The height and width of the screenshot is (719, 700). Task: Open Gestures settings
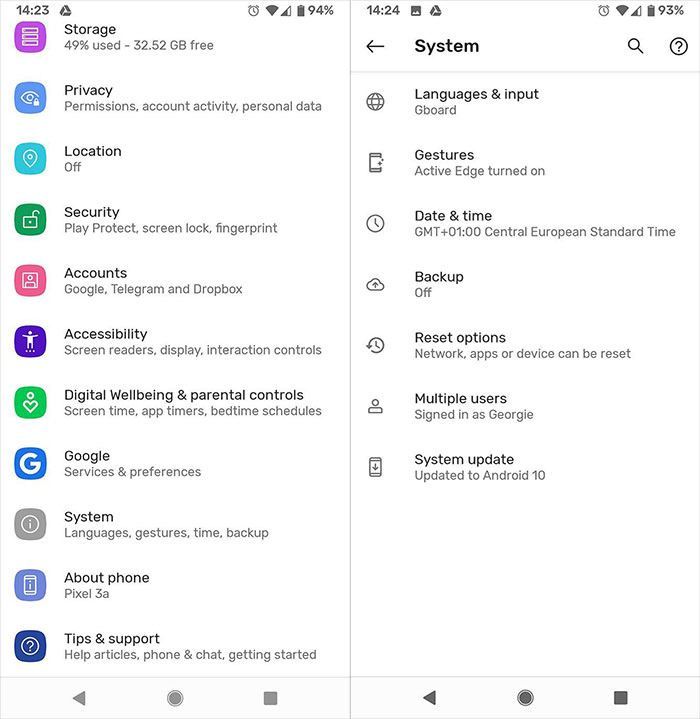coord(478,163)
